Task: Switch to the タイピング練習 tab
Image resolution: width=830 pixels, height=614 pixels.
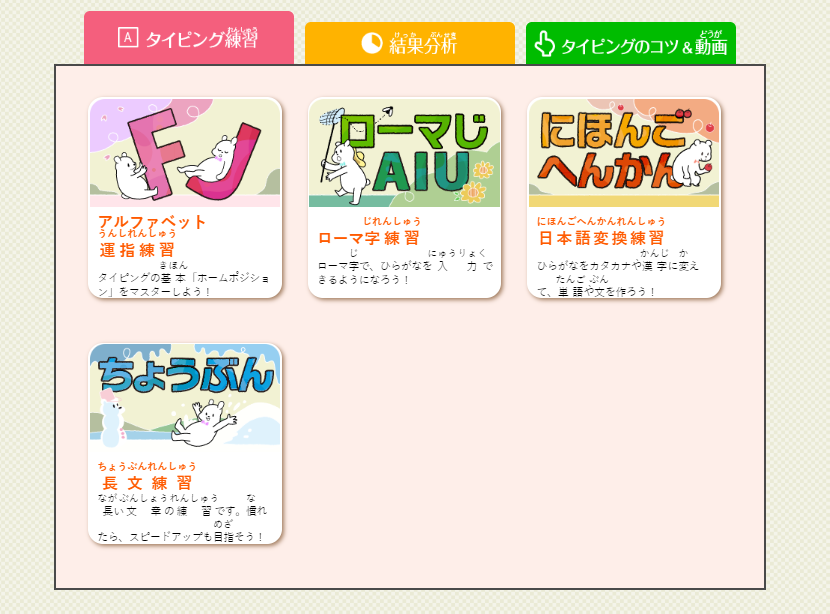Action: (x=188, y=39)
